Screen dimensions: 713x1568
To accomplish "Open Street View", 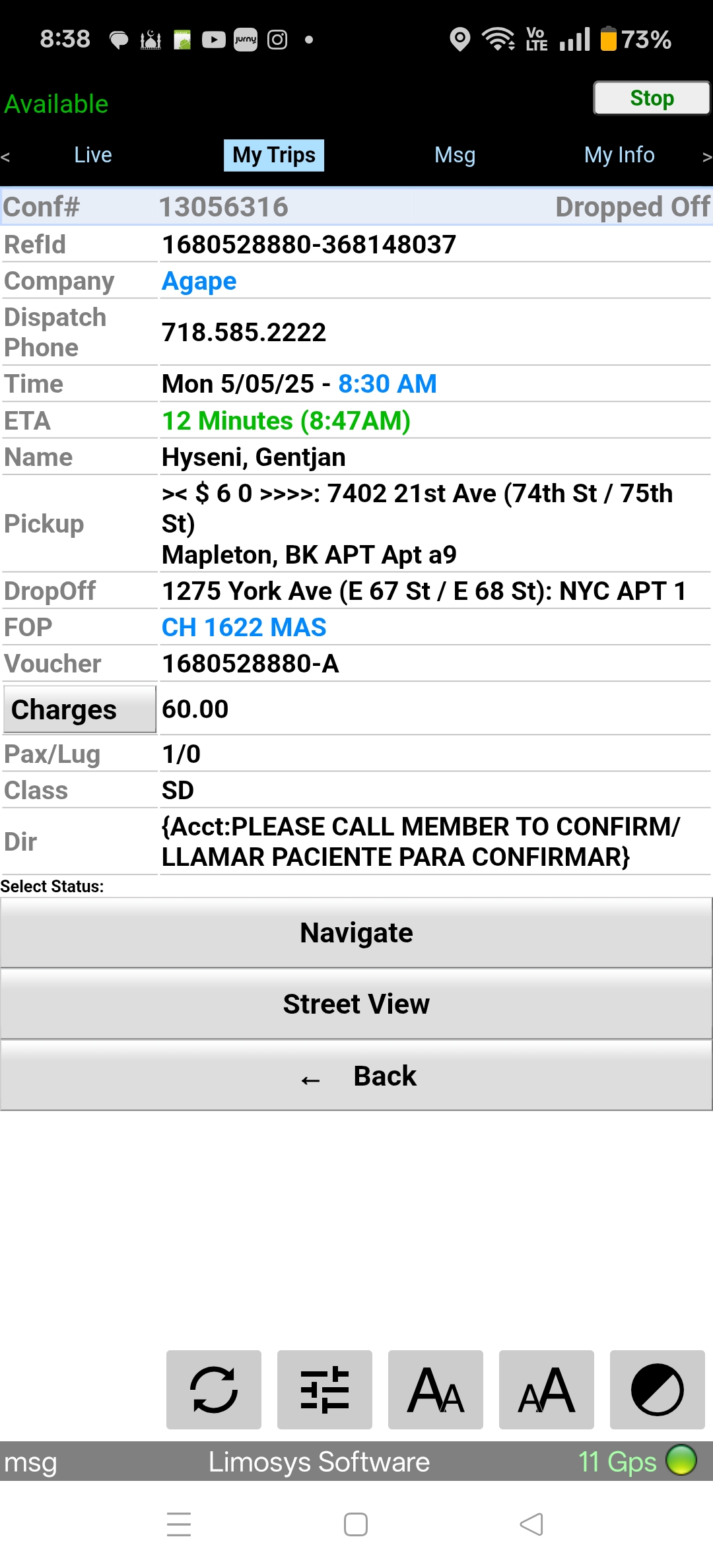I will point(356,1004).
